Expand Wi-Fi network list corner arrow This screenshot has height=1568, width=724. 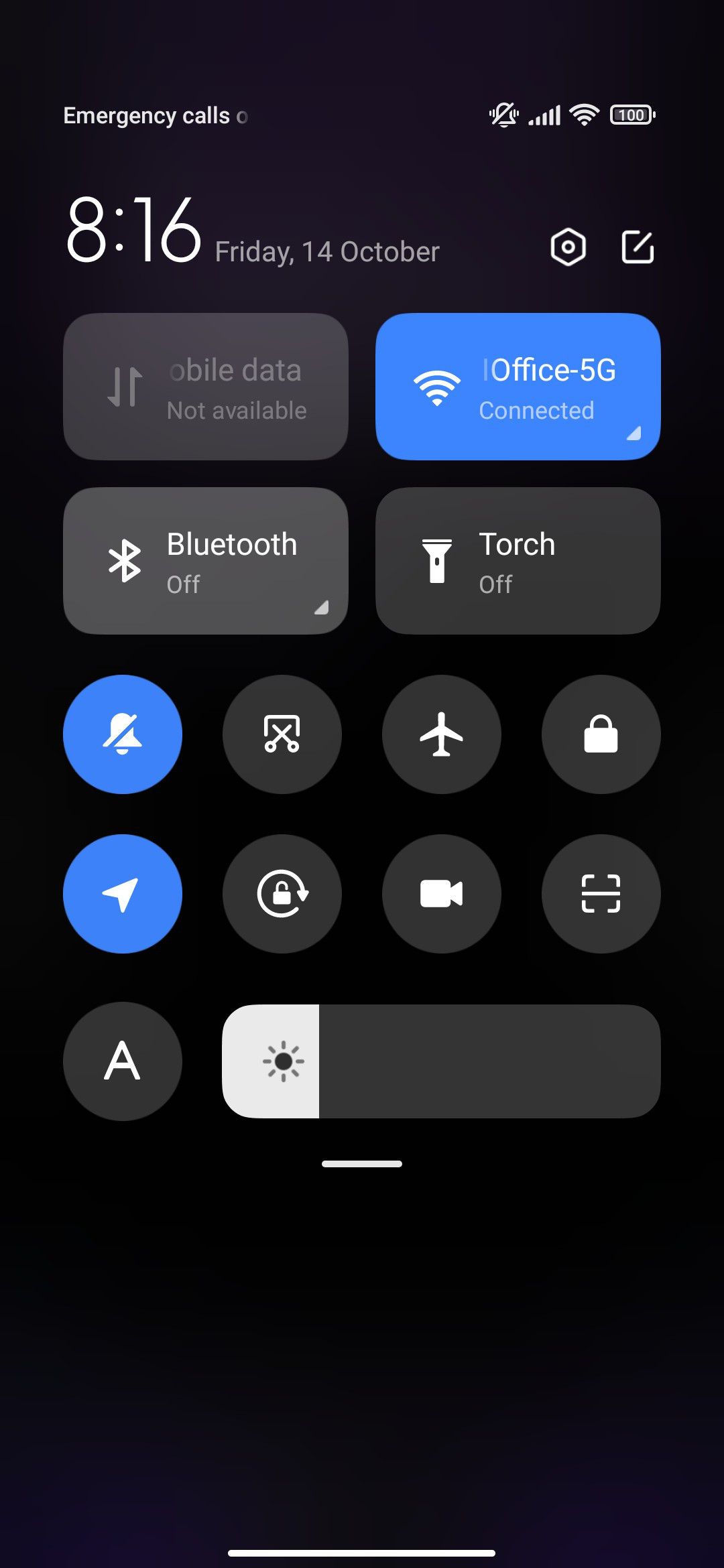coord(634,434)
